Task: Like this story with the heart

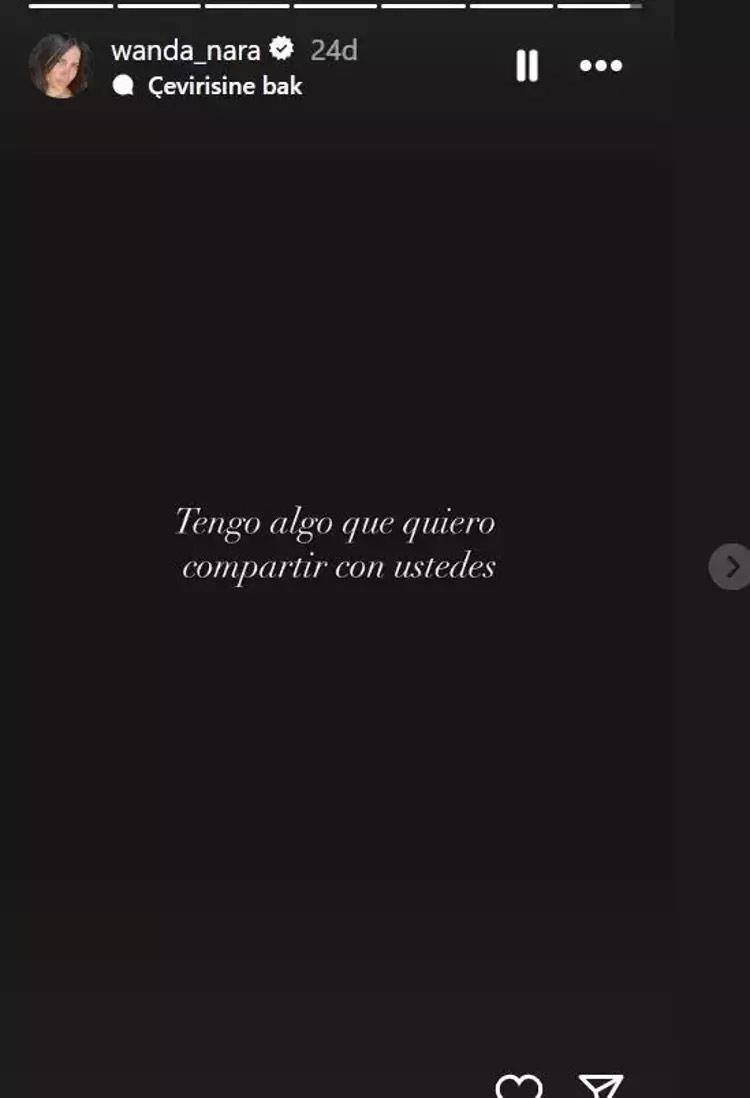Action: [519, 1086]
